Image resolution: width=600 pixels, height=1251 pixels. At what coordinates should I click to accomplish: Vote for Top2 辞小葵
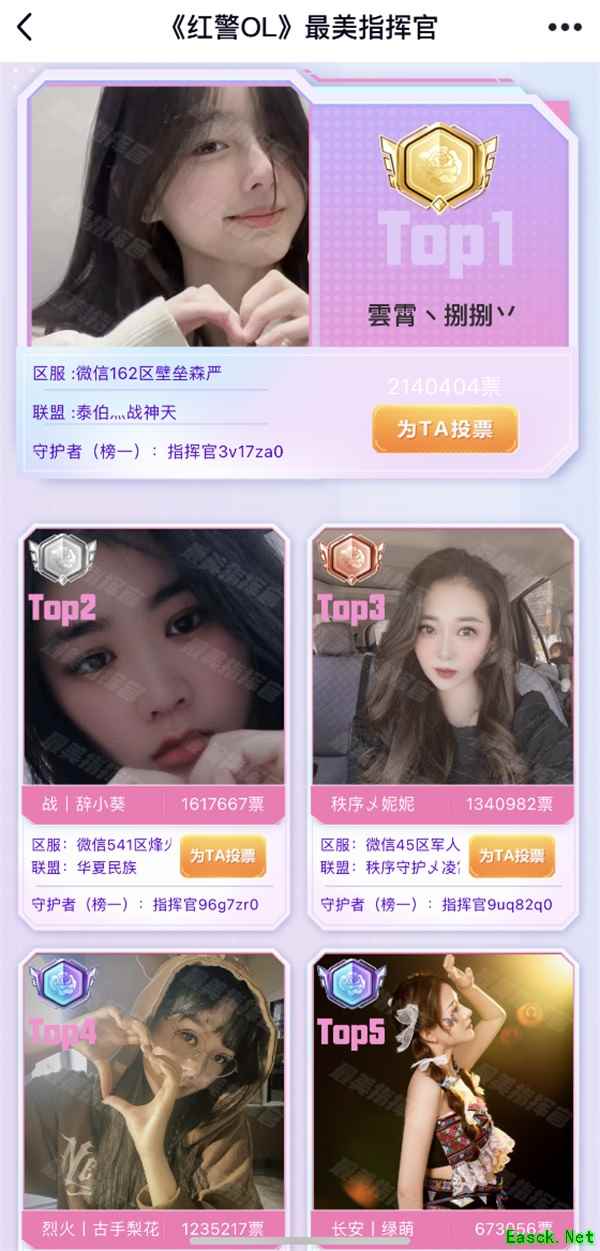[222, 856]
